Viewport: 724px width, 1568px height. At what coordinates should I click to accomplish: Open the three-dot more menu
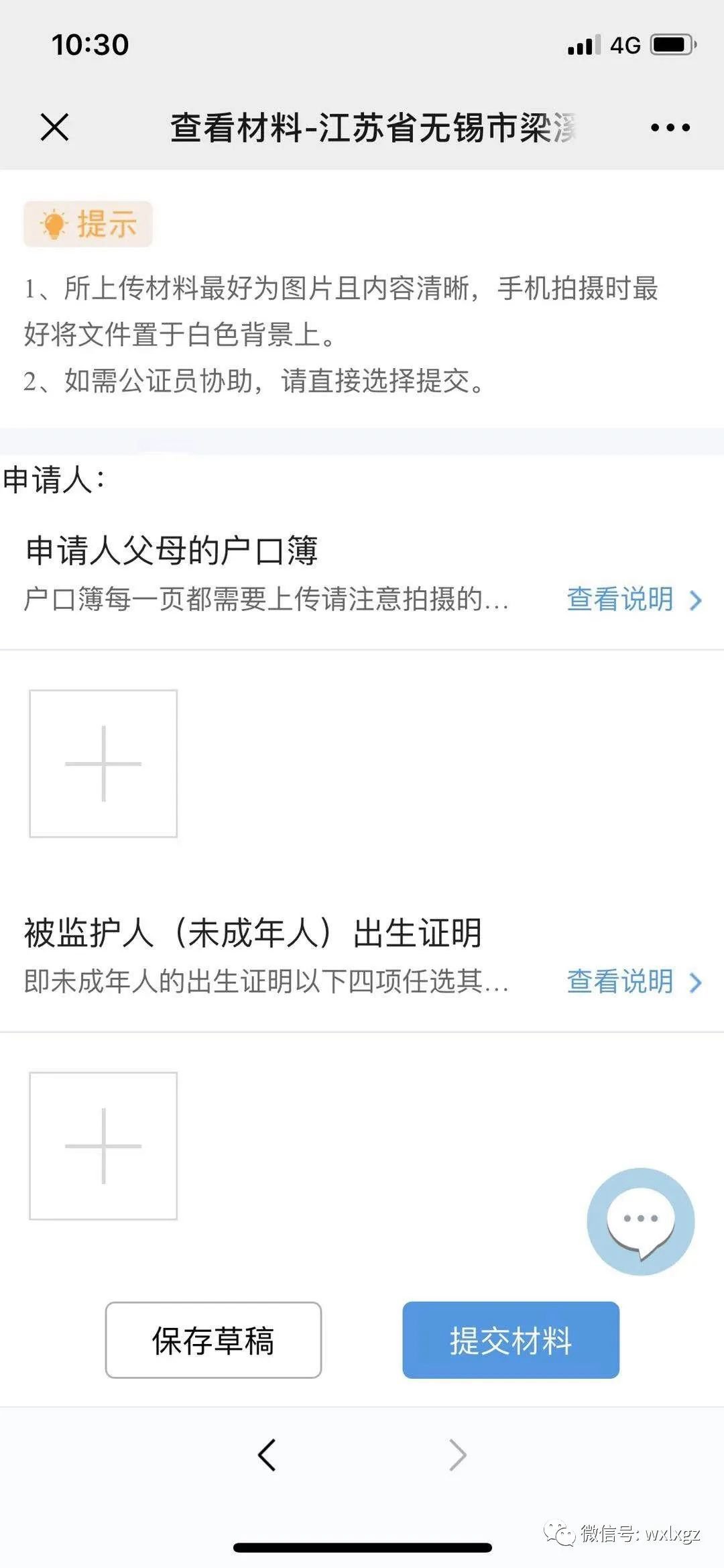pos(670,127)
